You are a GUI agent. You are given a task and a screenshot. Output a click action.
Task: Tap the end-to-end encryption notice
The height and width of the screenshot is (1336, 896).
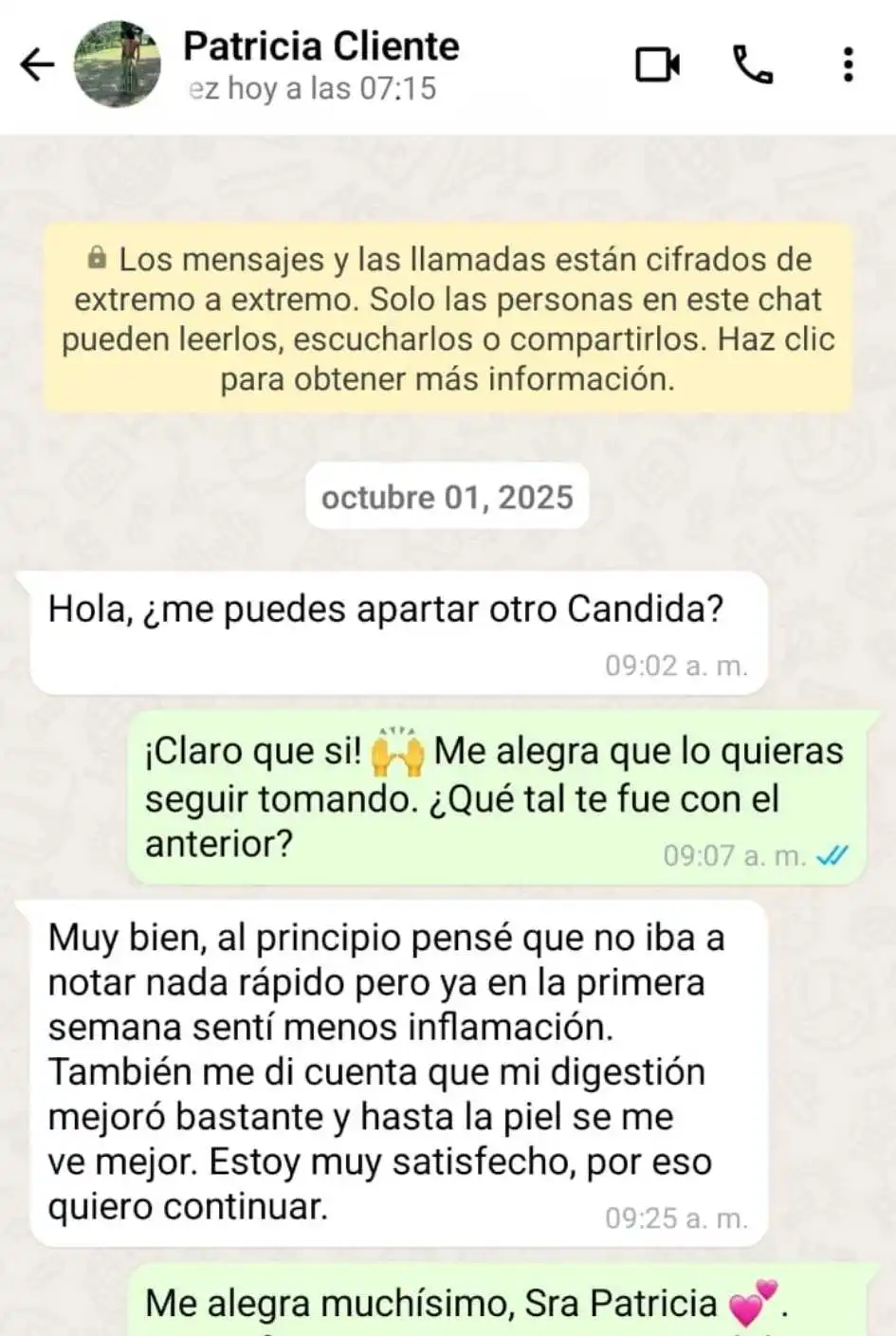click(448, 319)
